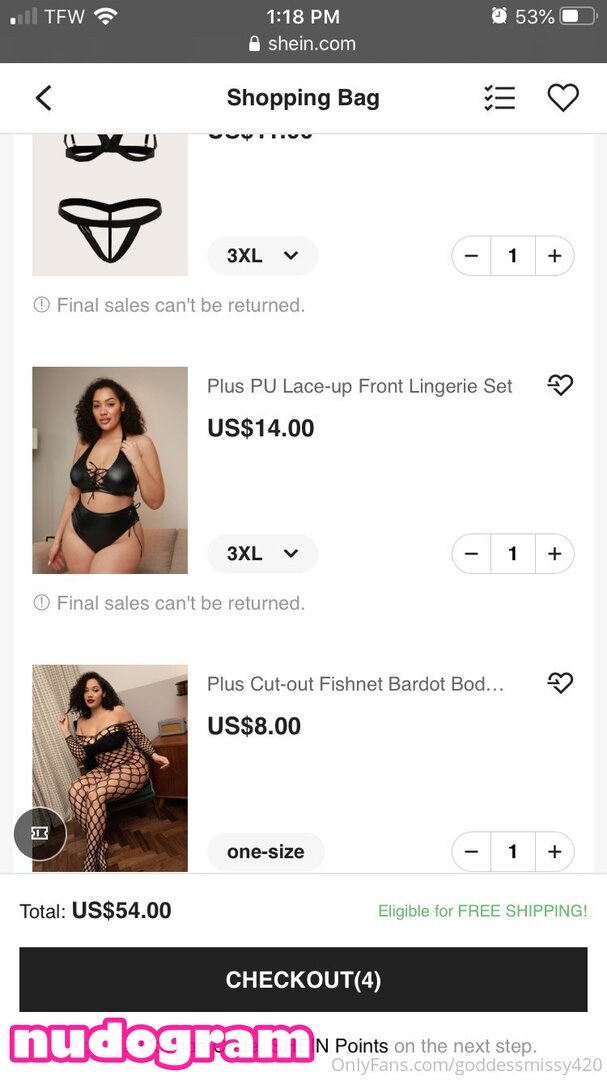Move Cut-out Fishnet Bardot item to wishlist

[x=560, y=683]
